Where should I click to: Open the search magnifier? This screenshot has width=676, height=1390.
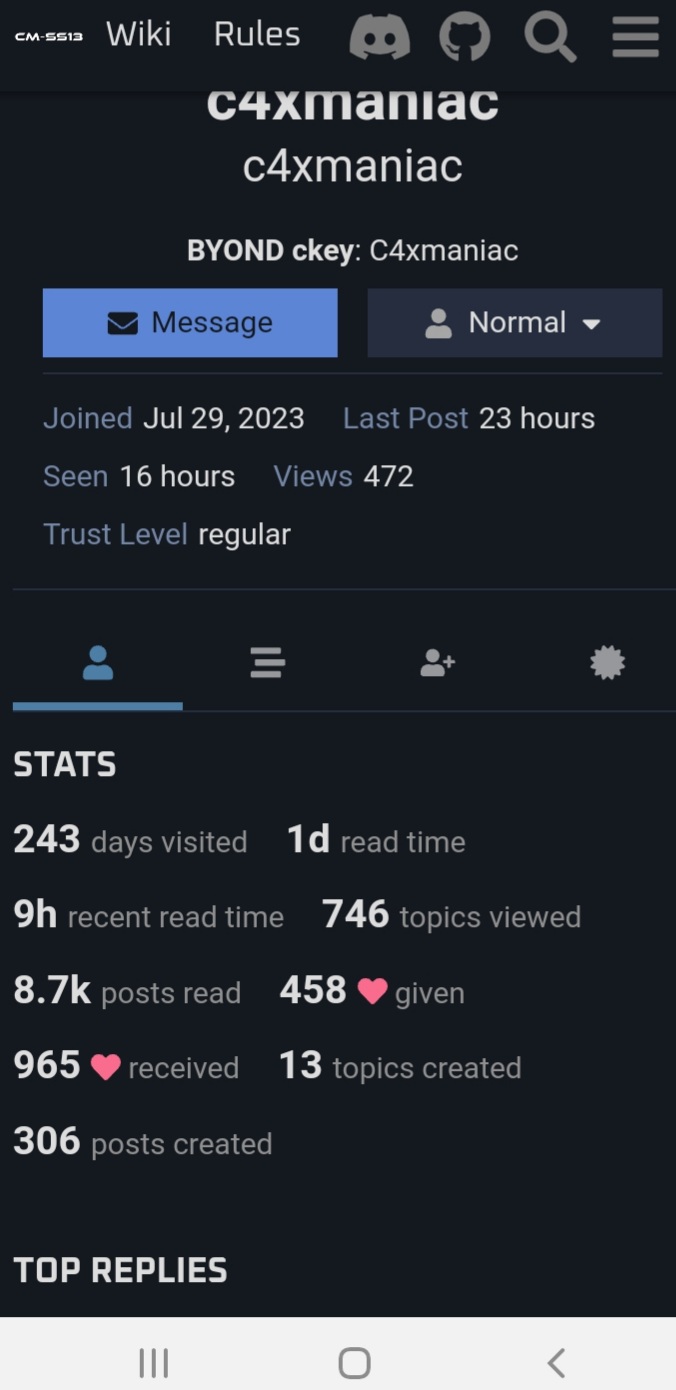550,38
